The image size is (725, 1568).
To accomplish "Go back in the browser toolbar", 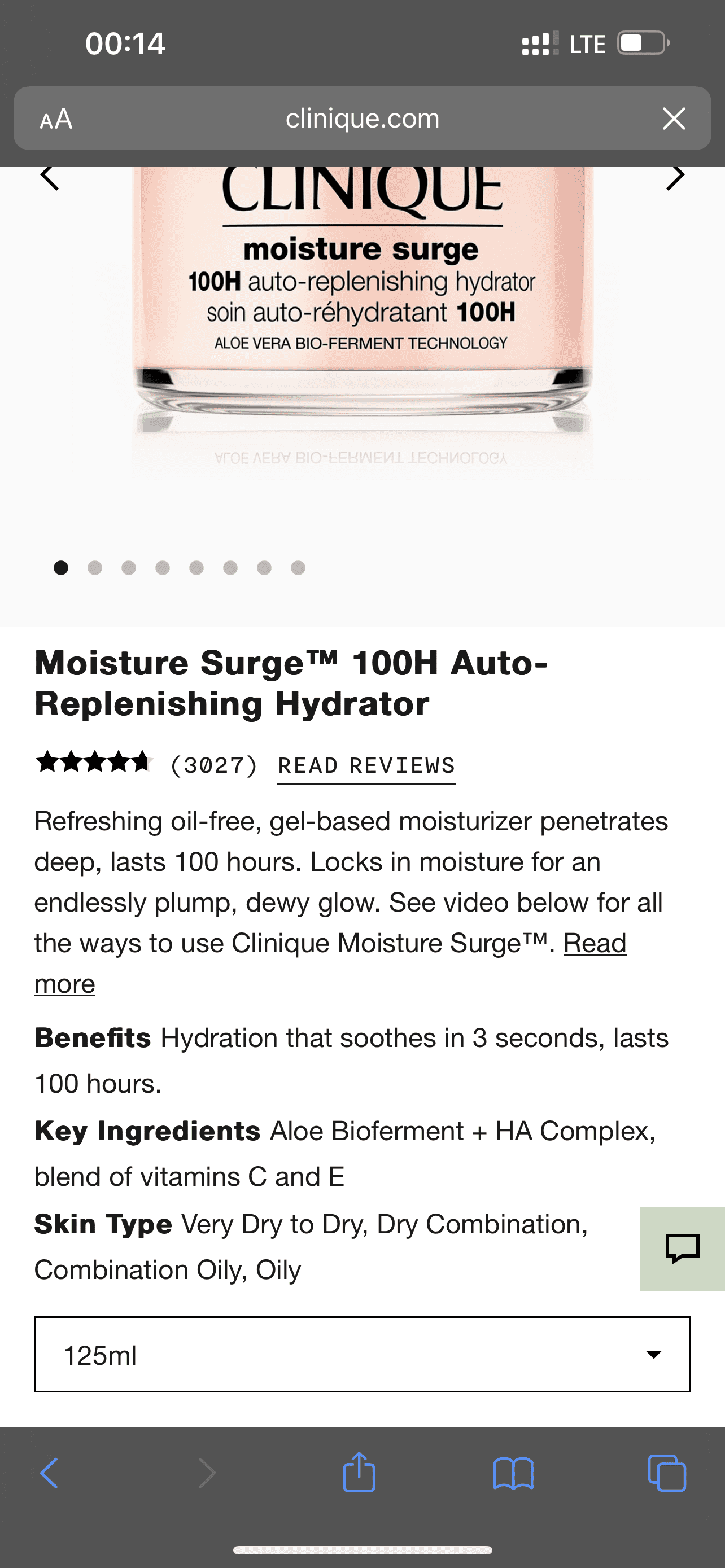I will (49, 1473).
